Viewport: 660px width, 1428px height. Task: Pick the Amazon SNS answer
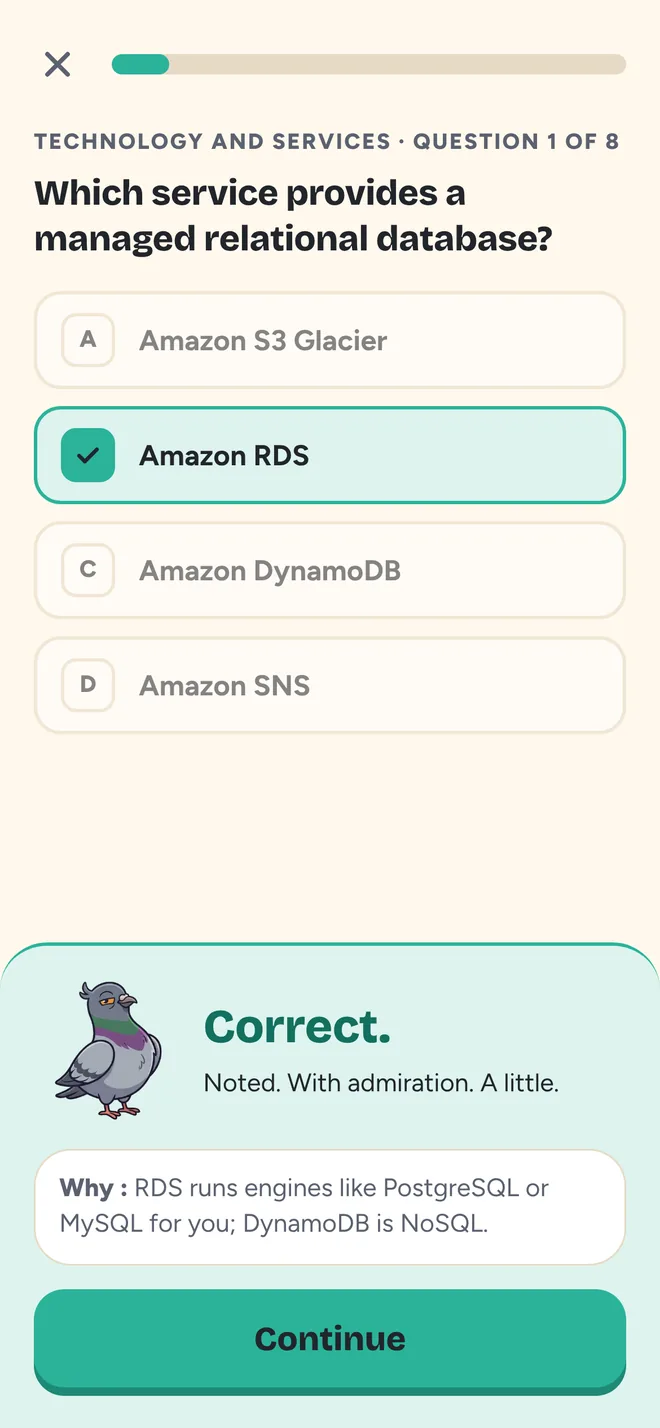[x=330, y=685]
